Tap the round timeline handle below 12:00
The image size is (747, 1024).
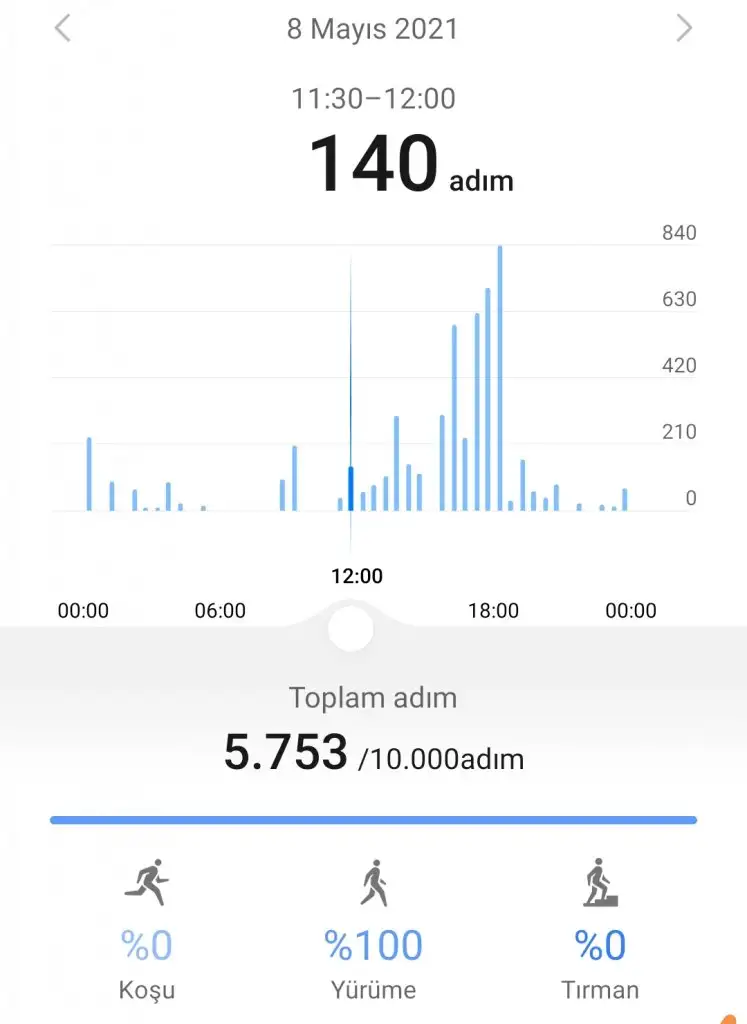tap(351, 628)
